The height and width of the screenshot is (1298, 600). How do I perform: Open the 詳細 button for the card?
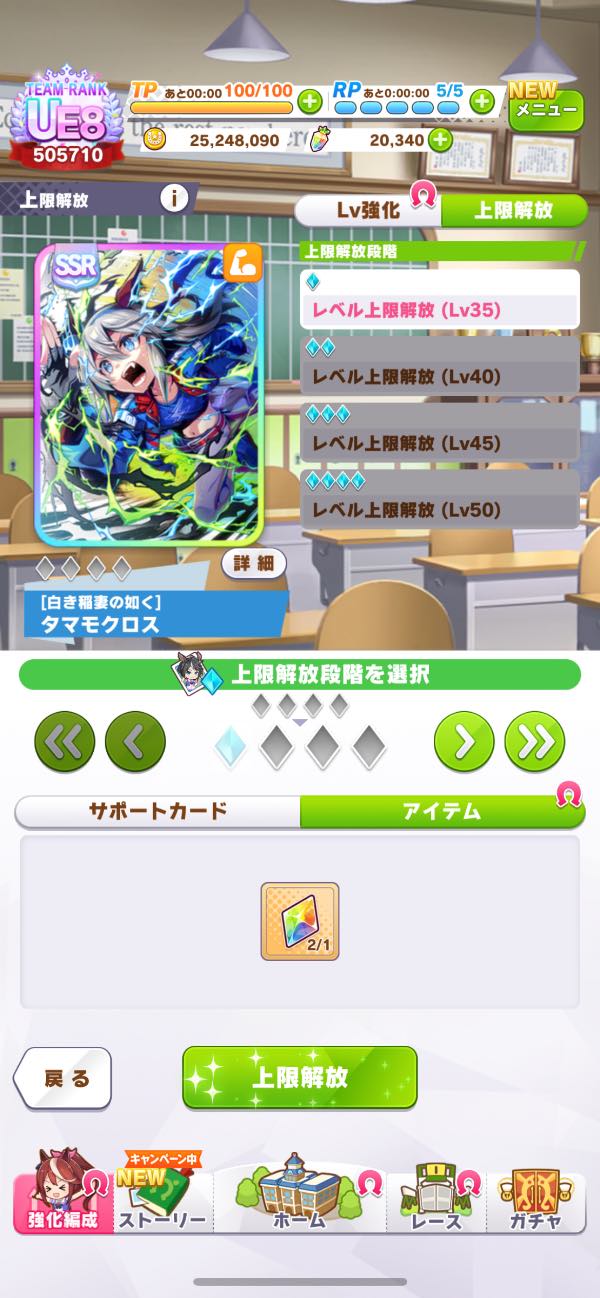[x=254, y=563]
